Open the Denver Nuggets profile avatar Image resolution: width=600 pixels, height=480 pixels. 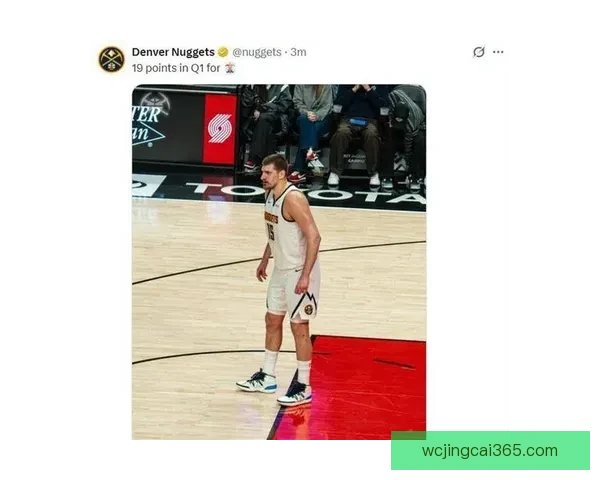(111, 59)
